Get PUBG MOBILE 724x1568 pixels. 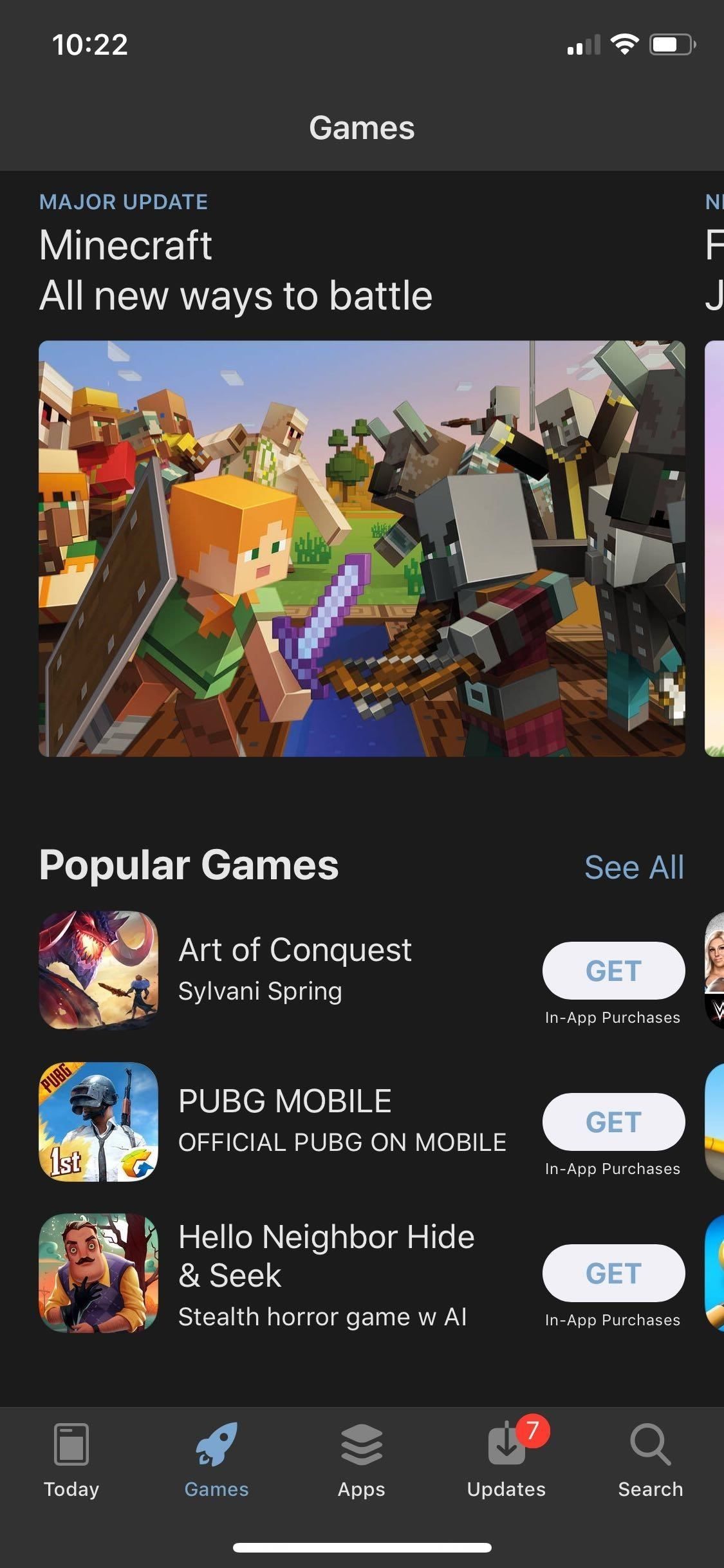click(613, 1122)
